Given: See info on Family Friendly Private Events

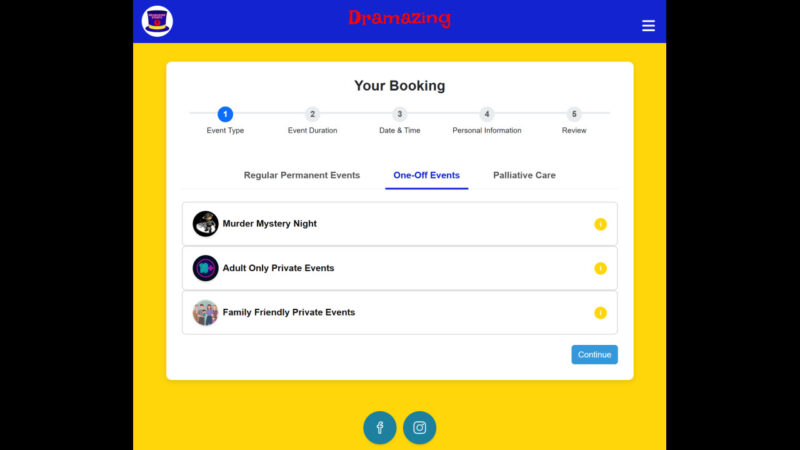Looking at the screenshot, I should (600, 313).
